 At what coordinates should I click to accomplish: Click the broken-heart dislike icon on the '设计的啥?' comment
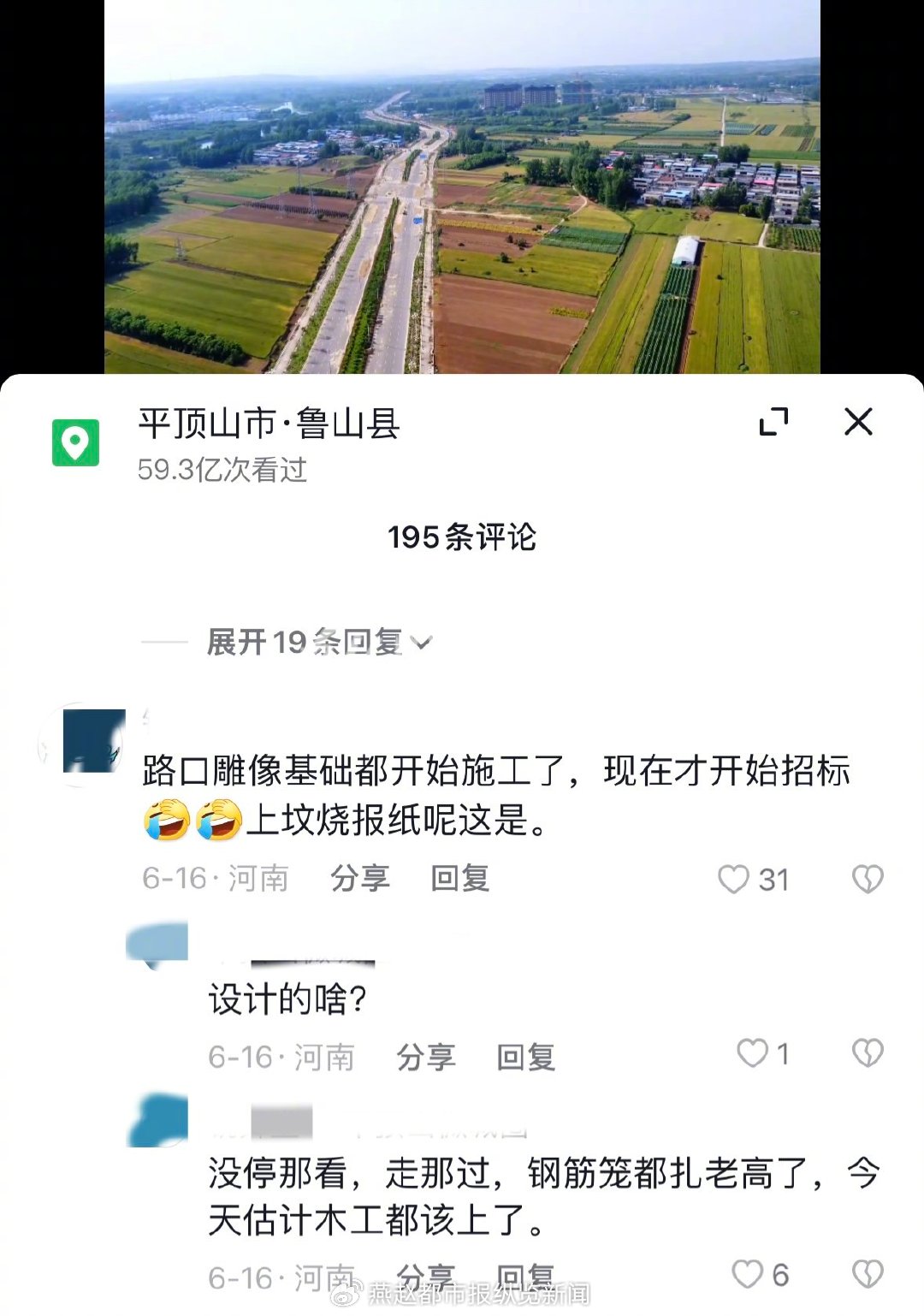(x=869, y=1056)
